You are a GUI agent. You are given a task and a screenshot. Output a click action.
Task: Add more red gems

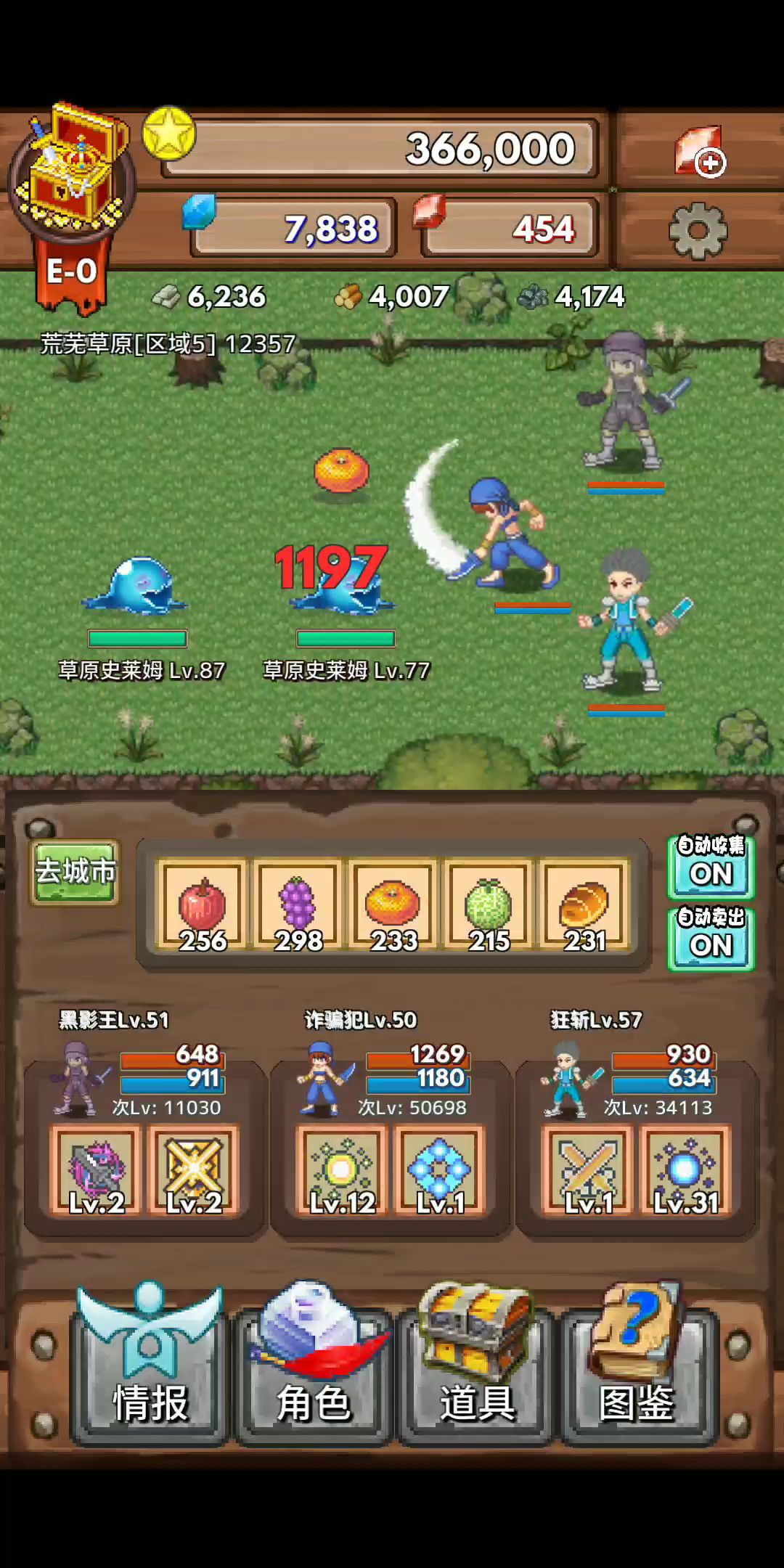click(x=700, y=152)
